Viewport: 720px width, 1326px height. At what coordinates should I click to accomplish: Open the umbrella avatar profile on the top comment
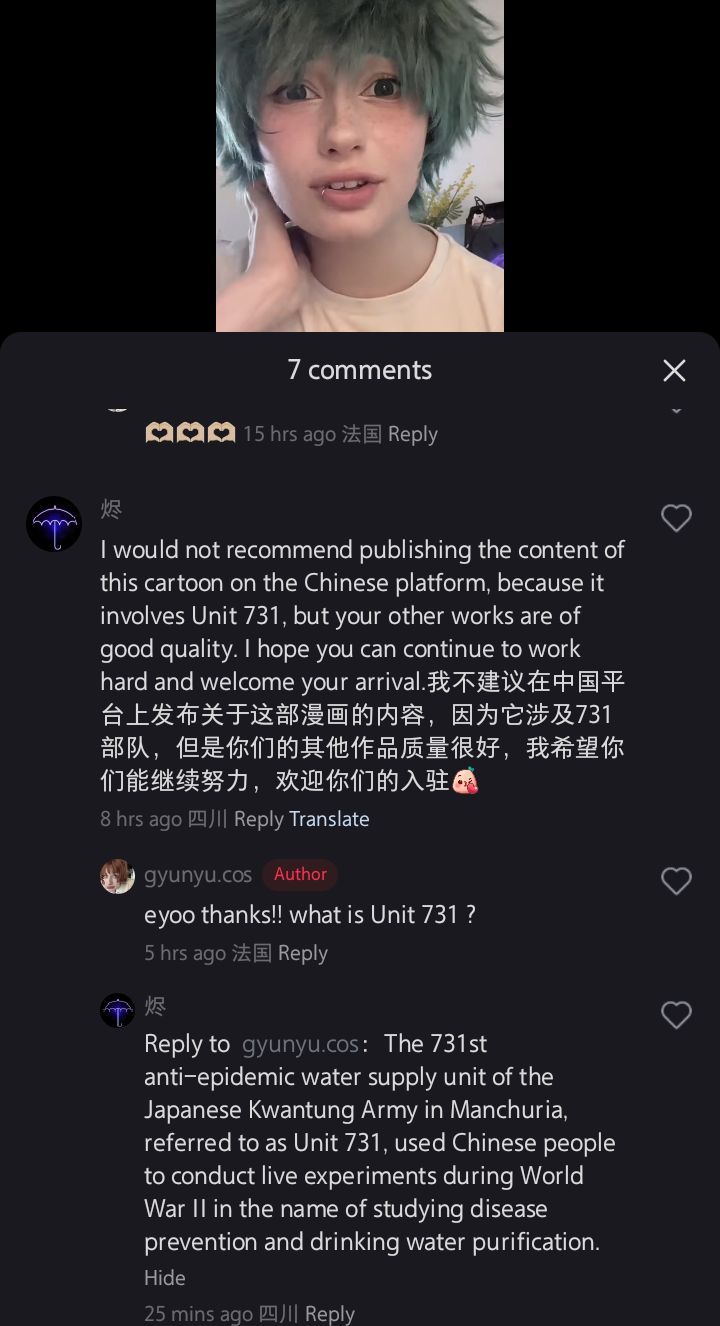point(54,524)
